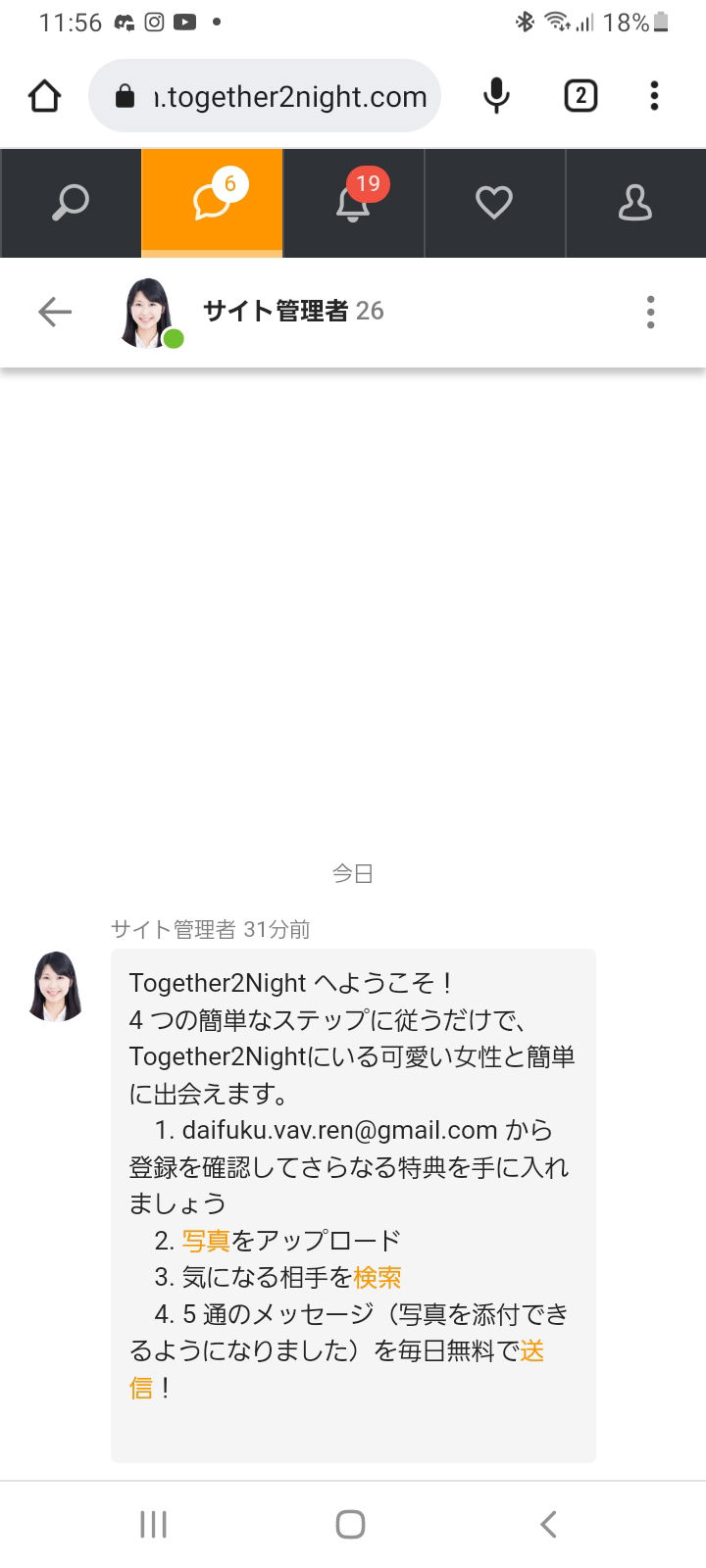
Task: Open the browser tab switcher showing 2
Action: pos(580,96)
